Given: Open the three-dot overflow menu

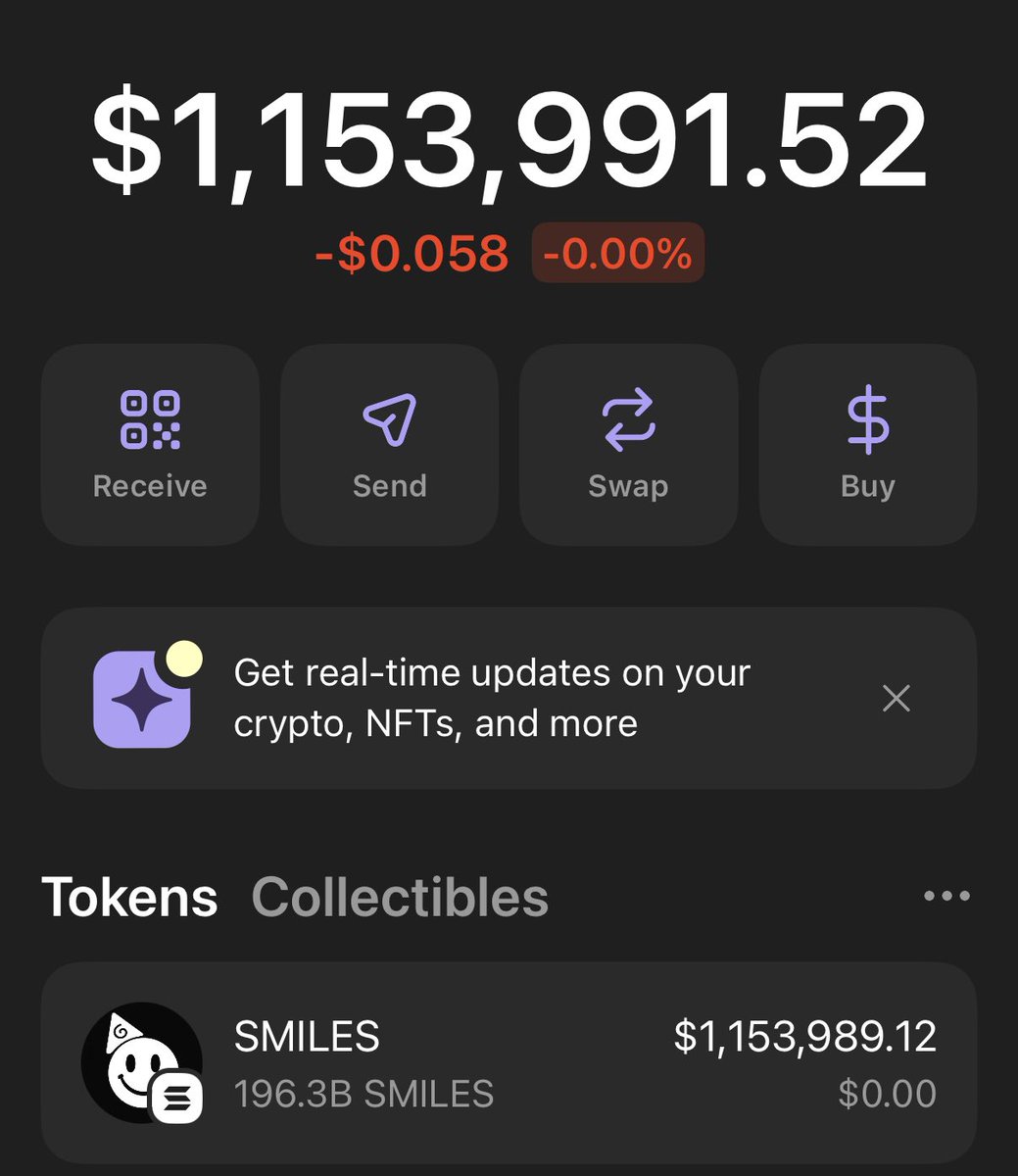Looking at the screenshot, I should pyautogui.click(x=946, y=896).
